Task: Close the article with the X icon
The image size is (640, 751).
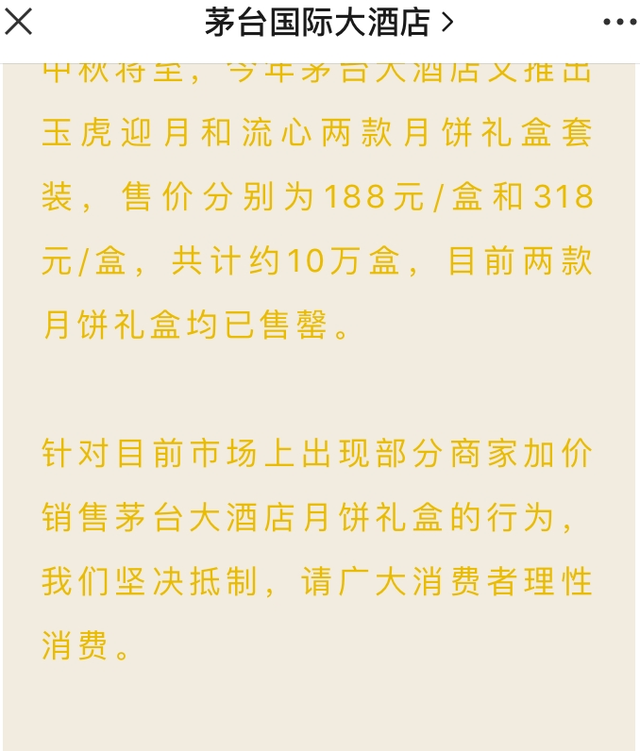Action: click(x=18, y=22)
